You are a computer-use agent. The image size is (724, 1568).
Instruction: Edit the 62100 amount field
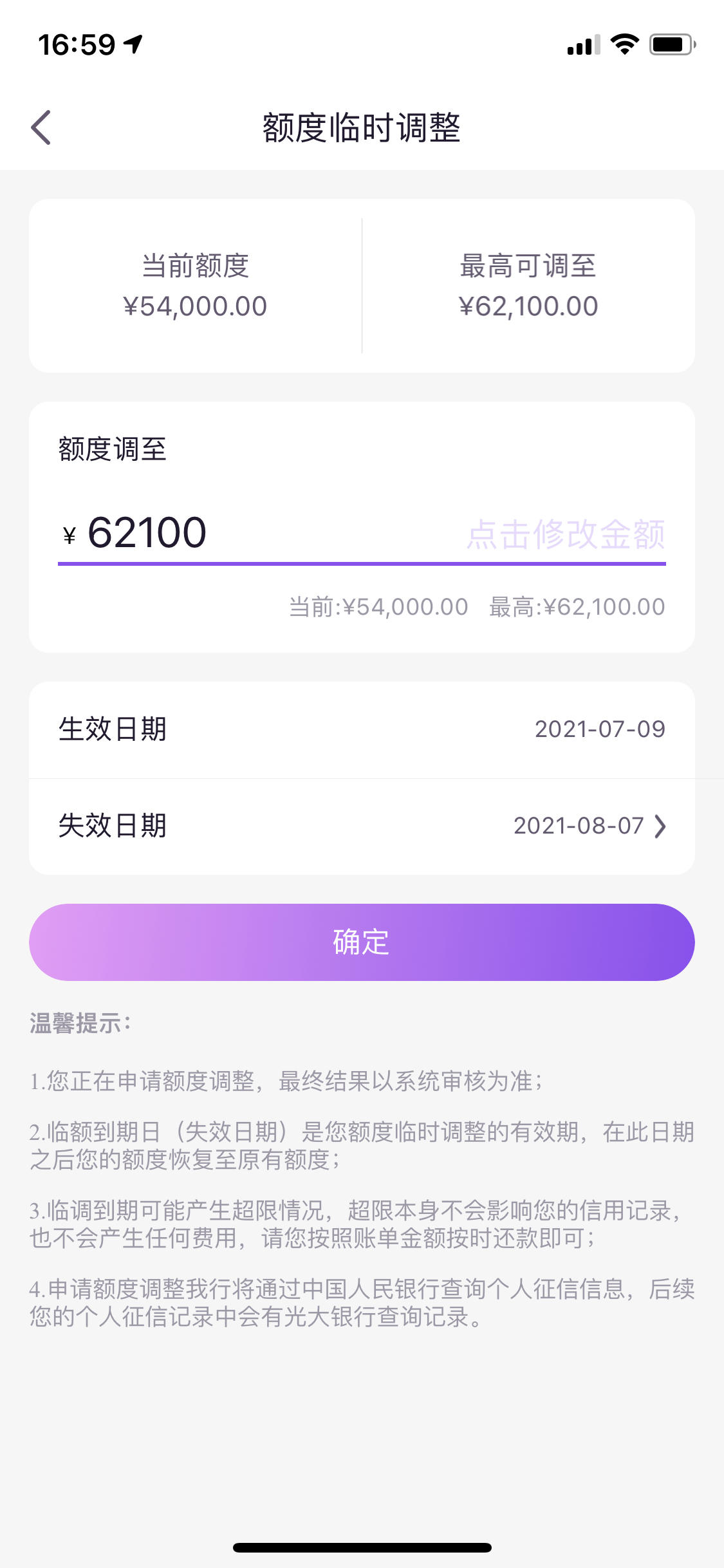tap(362, 534)
